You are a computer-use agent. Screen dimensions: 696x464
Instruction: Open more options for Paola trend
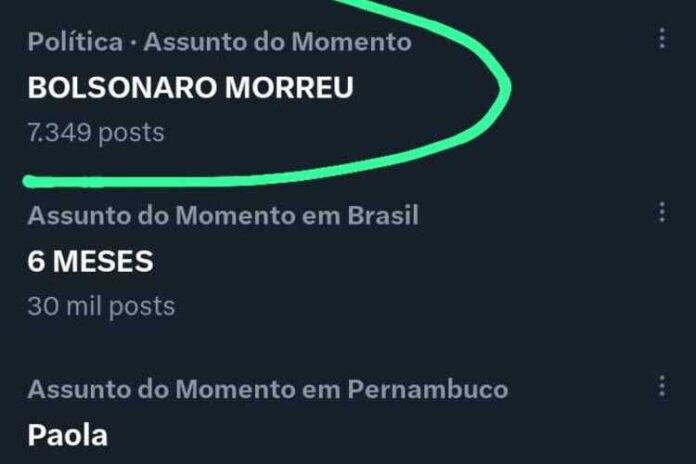tap(661, 386)
